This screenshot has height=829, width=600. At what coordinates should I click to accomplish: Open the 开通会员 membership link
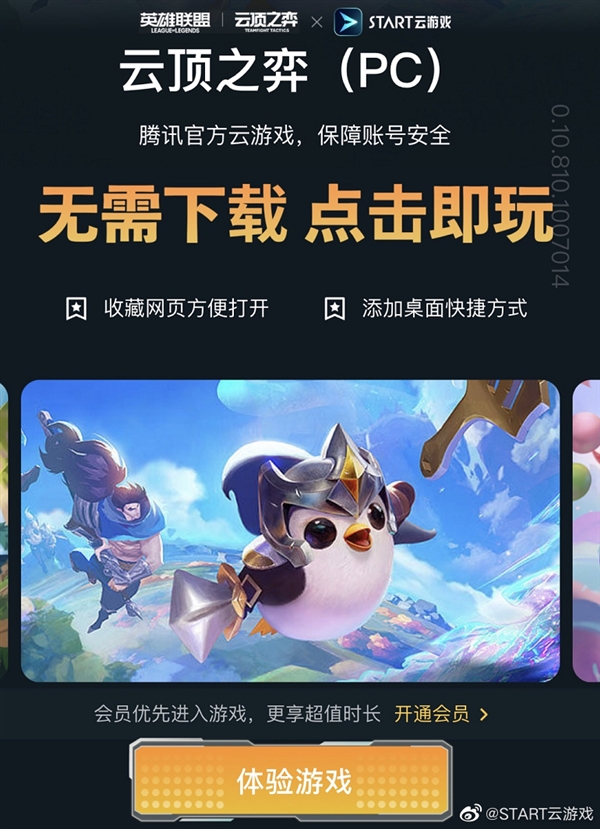pyautogui.click(x=441, y=714)
